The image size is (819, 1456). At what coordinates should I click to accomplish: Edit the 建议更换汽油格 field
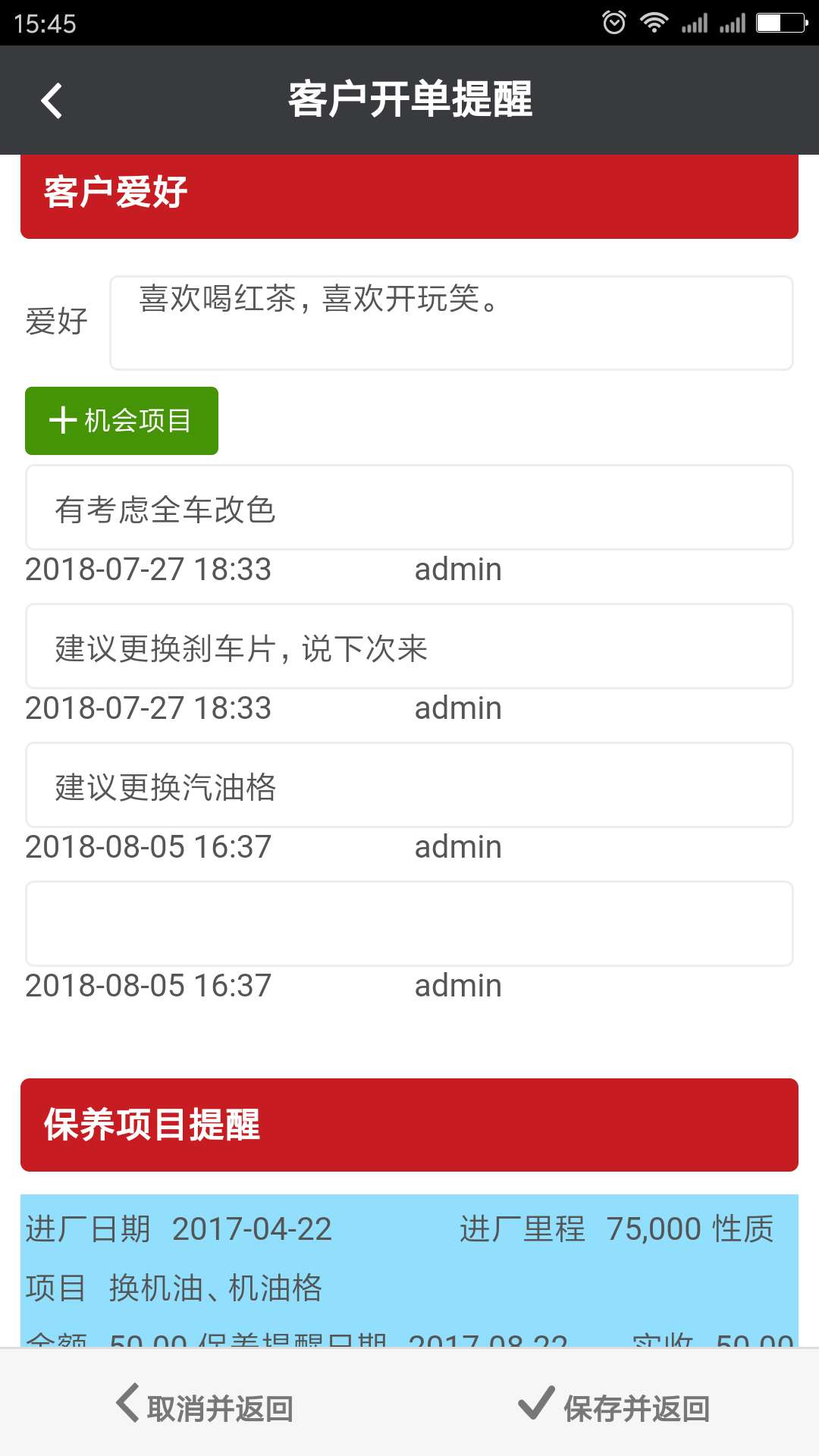pyautogui.click(x=409, y=785)
